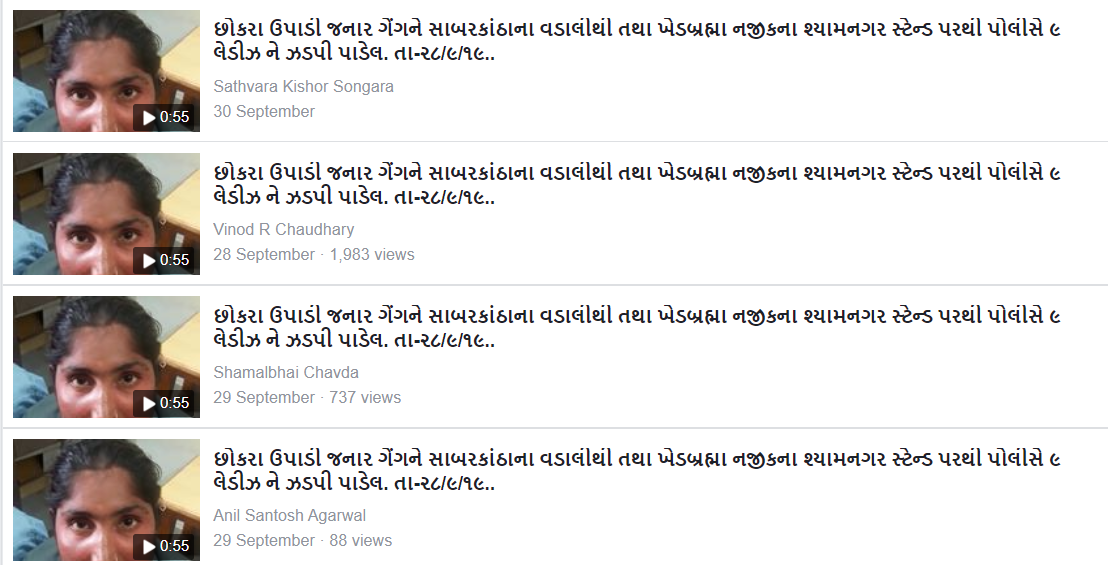The height and width of the screenshot is (565, 1108).
Task: Play the video posted by Sathvara Kishor Songara
Action: pyautogui.click(x=106, y=71)
